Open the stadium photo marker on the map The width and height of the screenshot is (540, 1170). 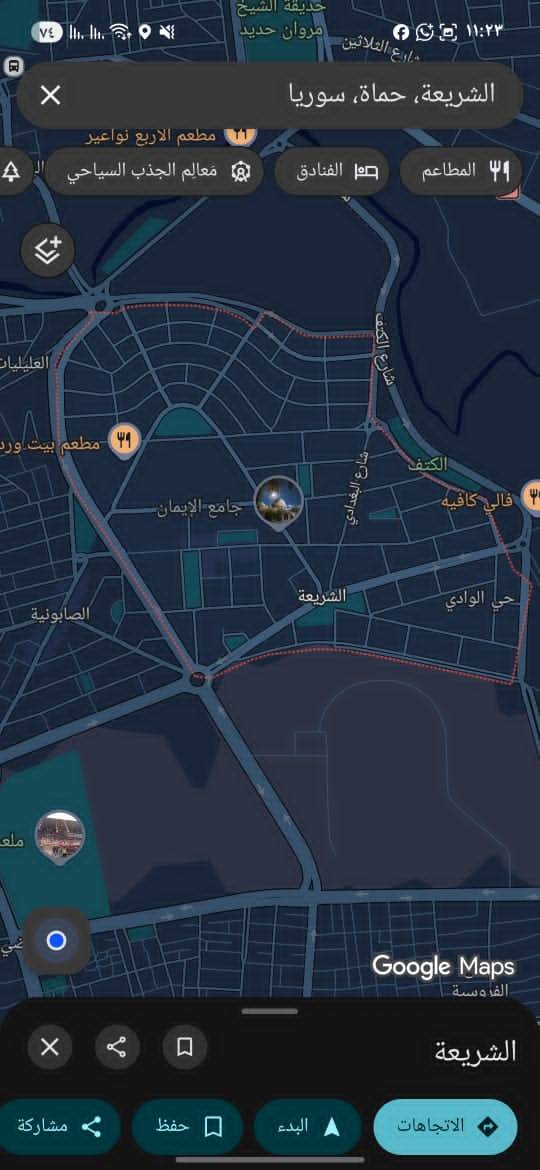click(60, 837)
